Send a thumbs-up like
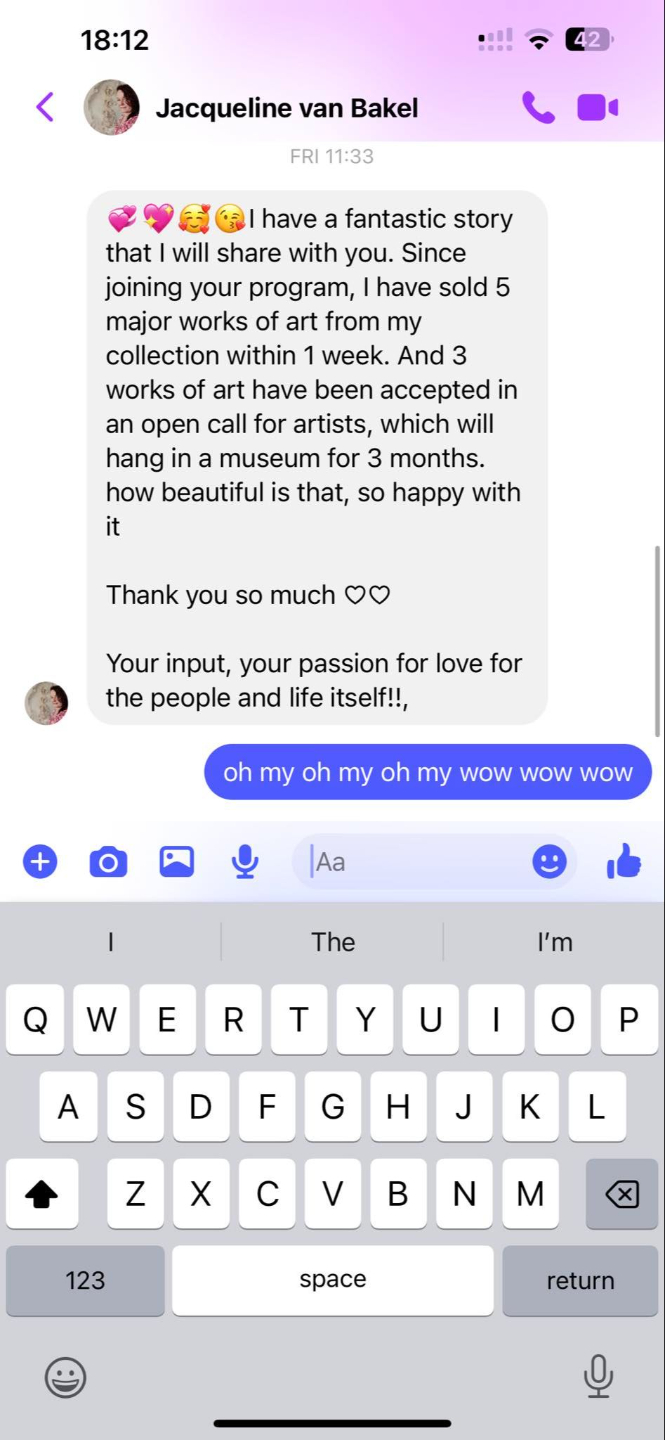Screen dimensions: 665x1440 point(624,861)
